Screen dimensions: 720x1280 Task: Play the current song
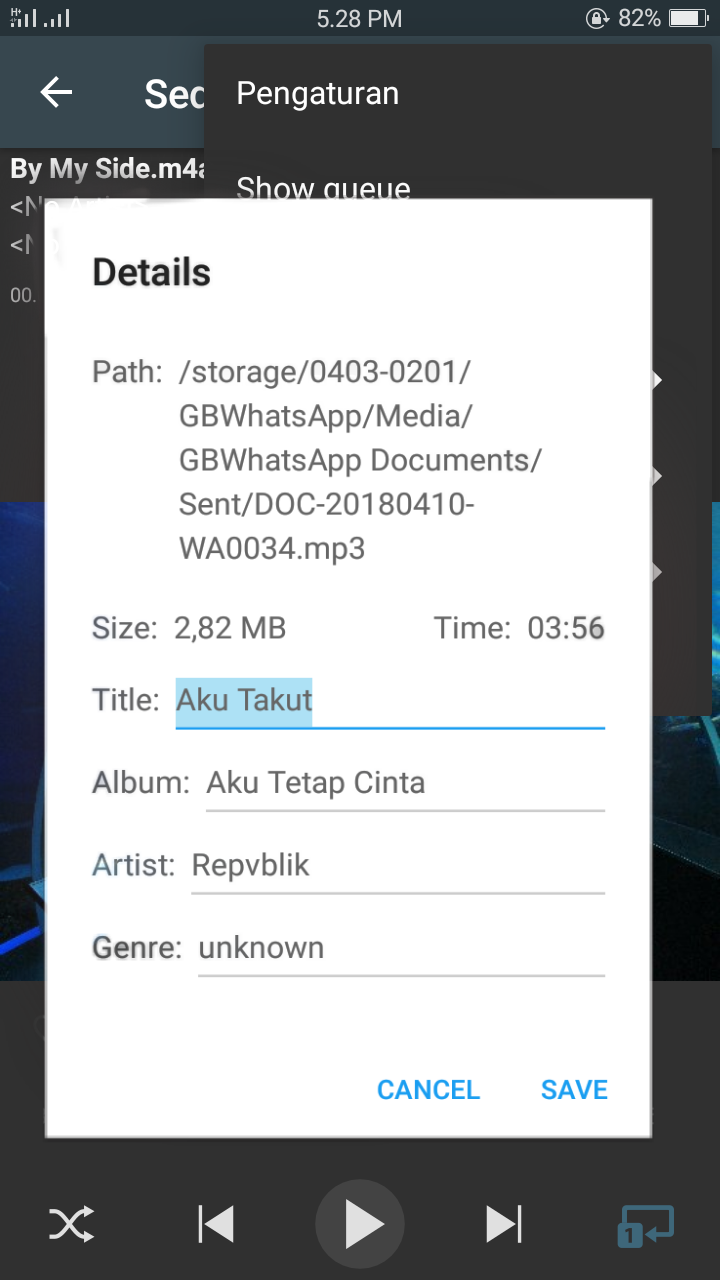coord(360,1224)
